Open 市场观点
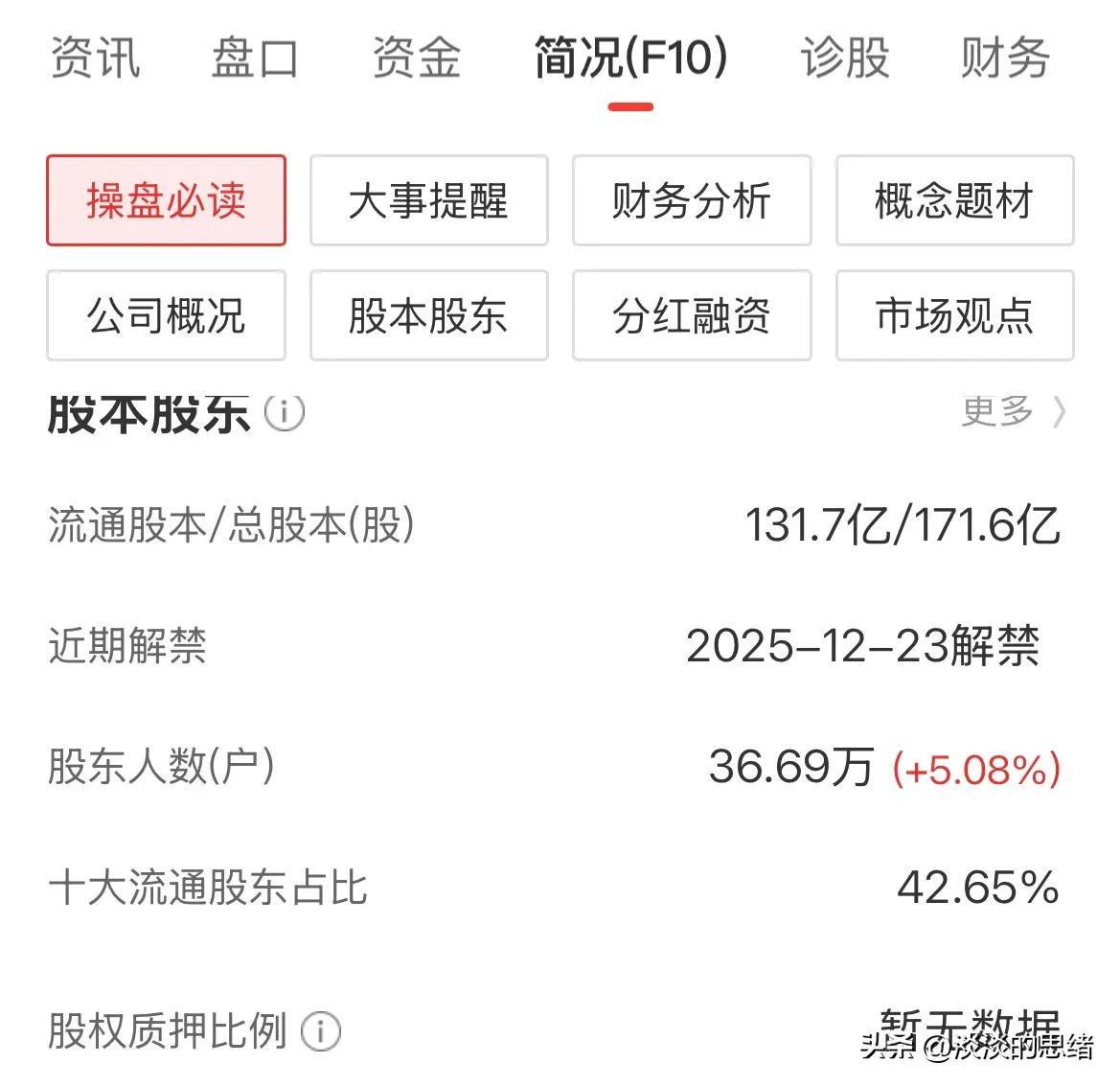The image size is (1120, 1086). [954, 315]
